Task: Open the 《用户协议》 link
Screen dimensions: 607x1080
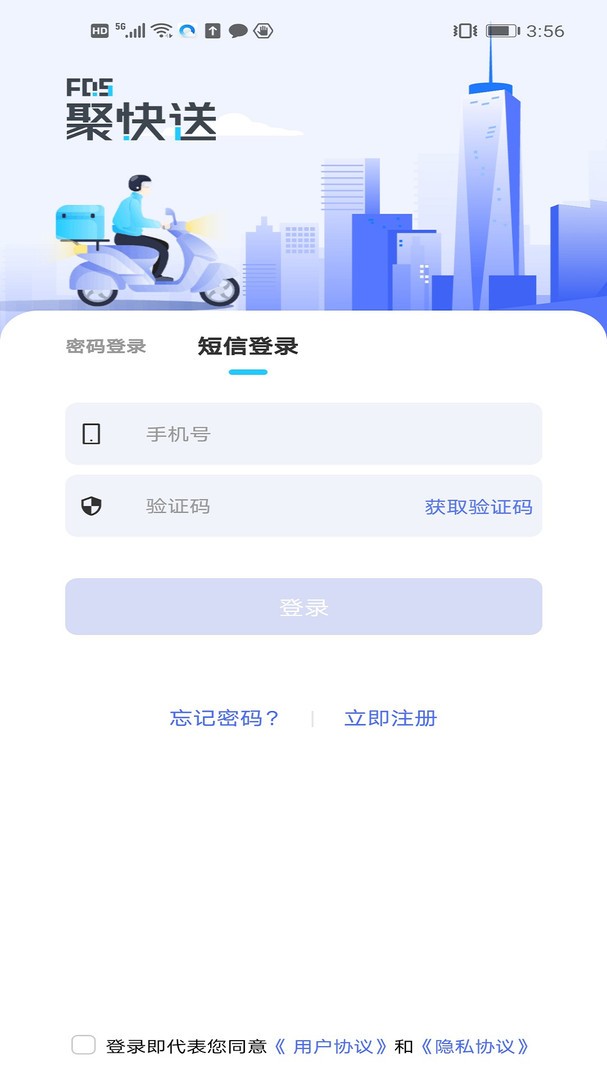Action: (331, 1046)
